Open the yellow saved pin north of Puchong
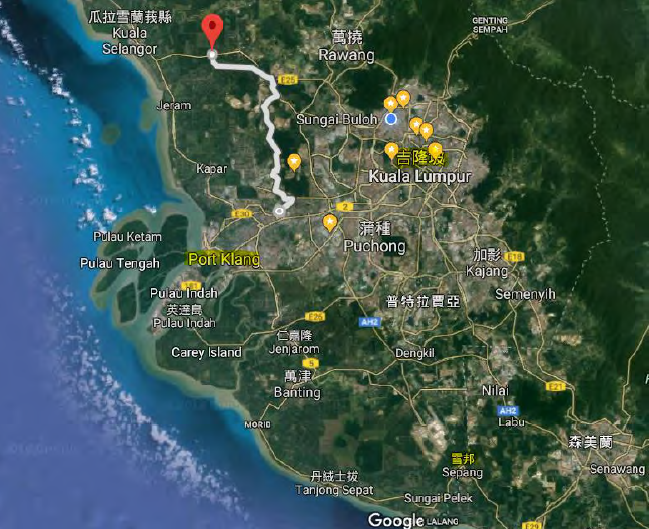The width and height of the screenshot is (649, 529). point(329,222)
